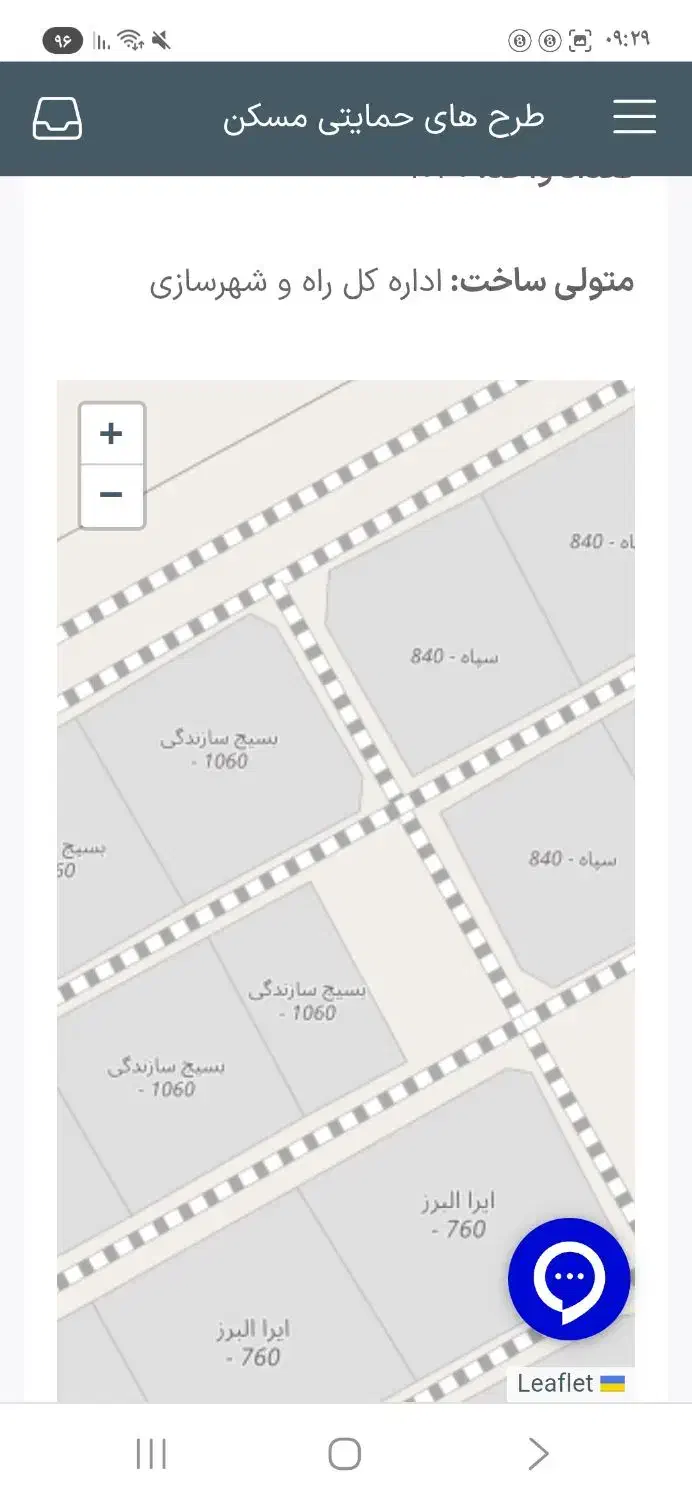
Task: Zoom out on the map
Action: tap(111, 496)
